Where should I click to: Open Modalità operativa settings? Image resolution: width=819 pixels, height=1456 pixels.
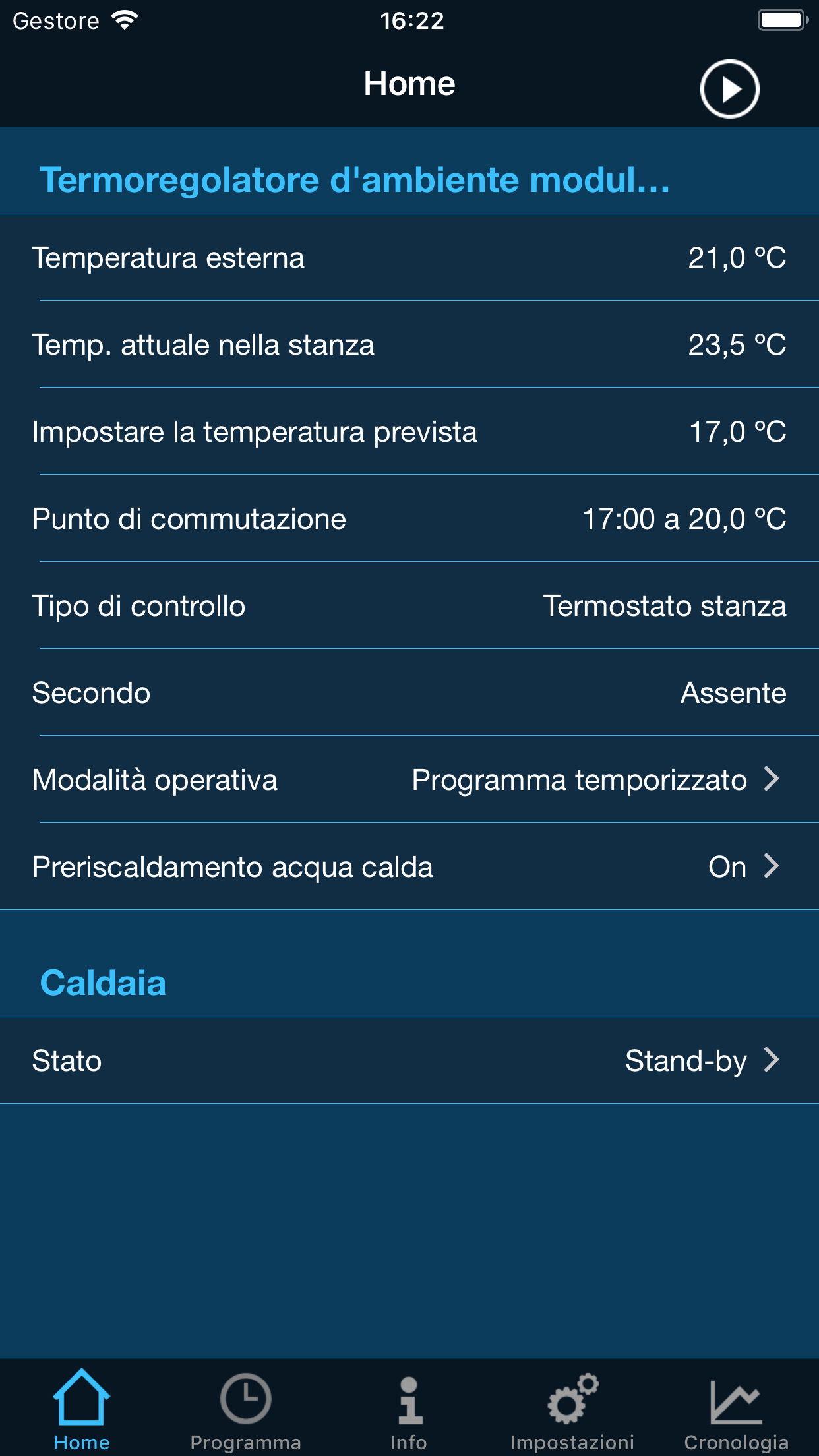tap(409, 779)
